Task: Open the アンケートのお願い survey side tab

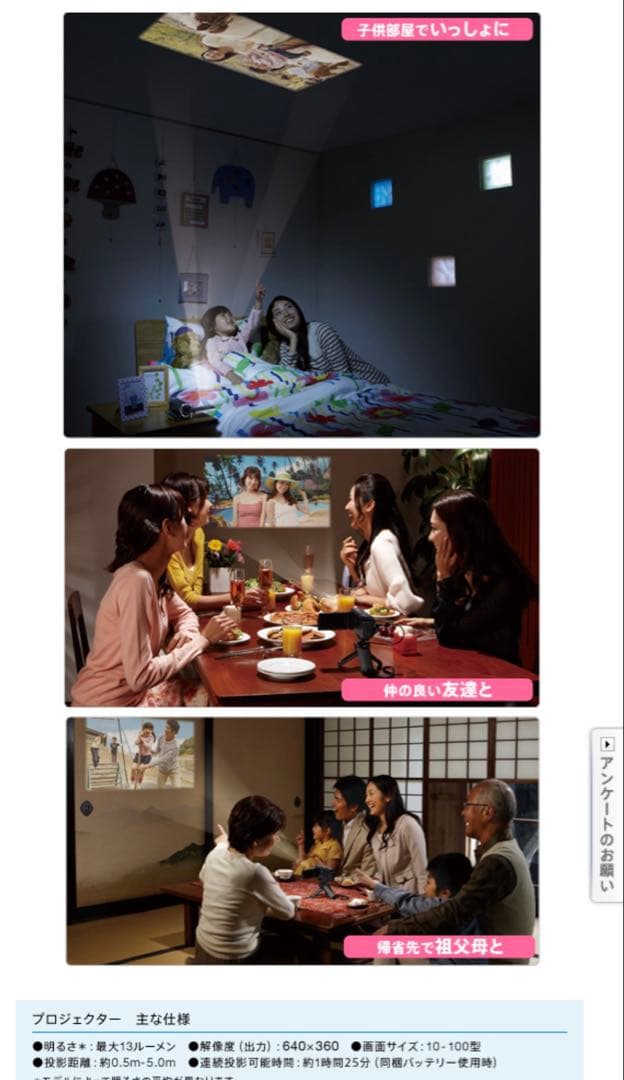Action: coord(606,815)
